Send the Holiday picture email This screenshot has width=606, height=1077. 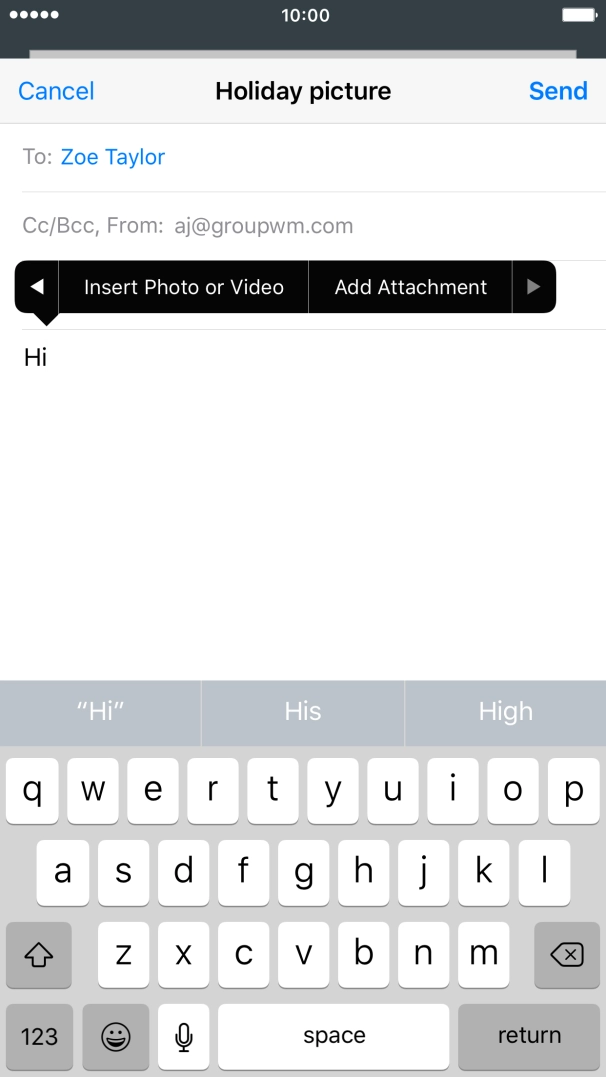[x=558, y=91]
